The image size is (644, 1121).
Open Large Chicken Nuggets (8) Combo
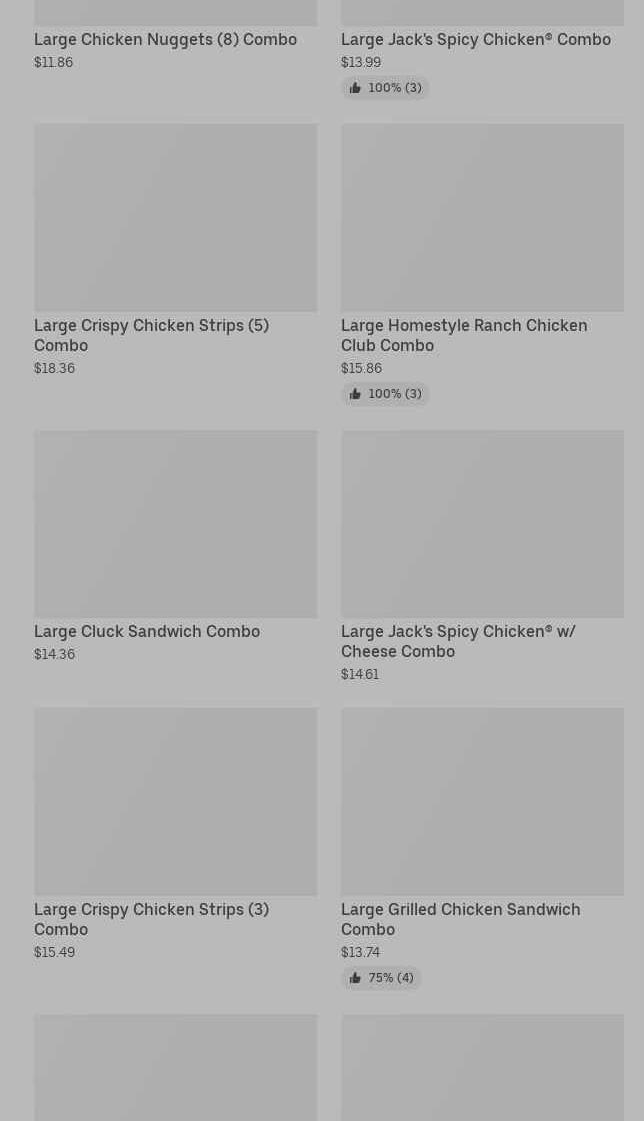tap(165, 39)
